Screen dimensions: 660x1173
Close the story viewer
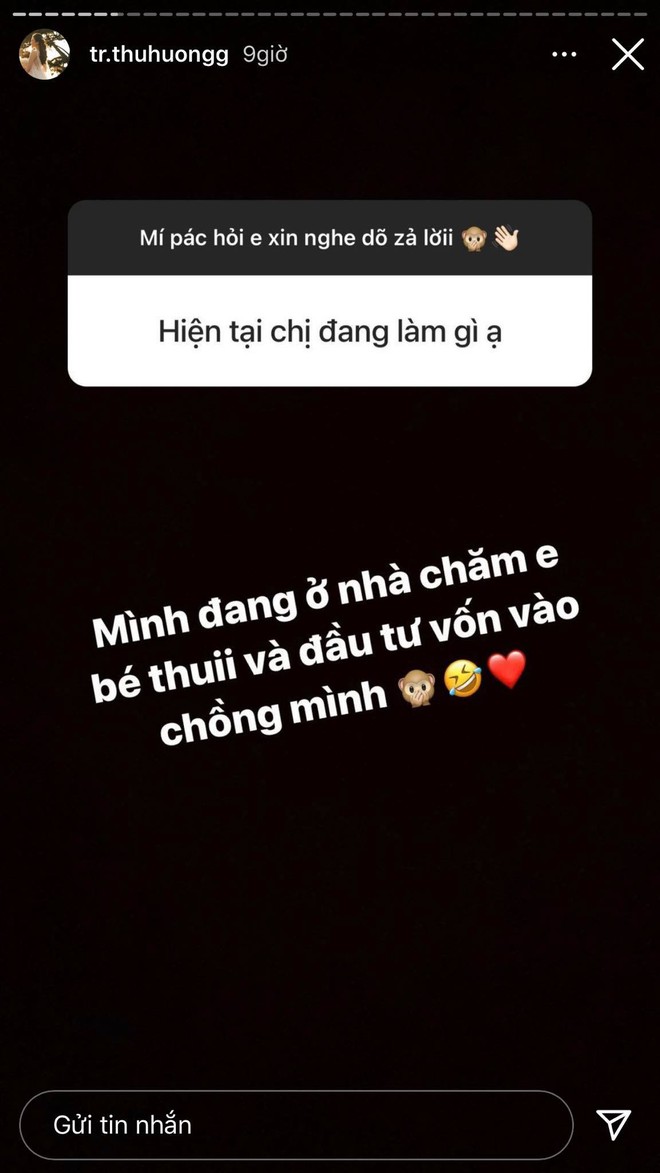pos(627,54)
